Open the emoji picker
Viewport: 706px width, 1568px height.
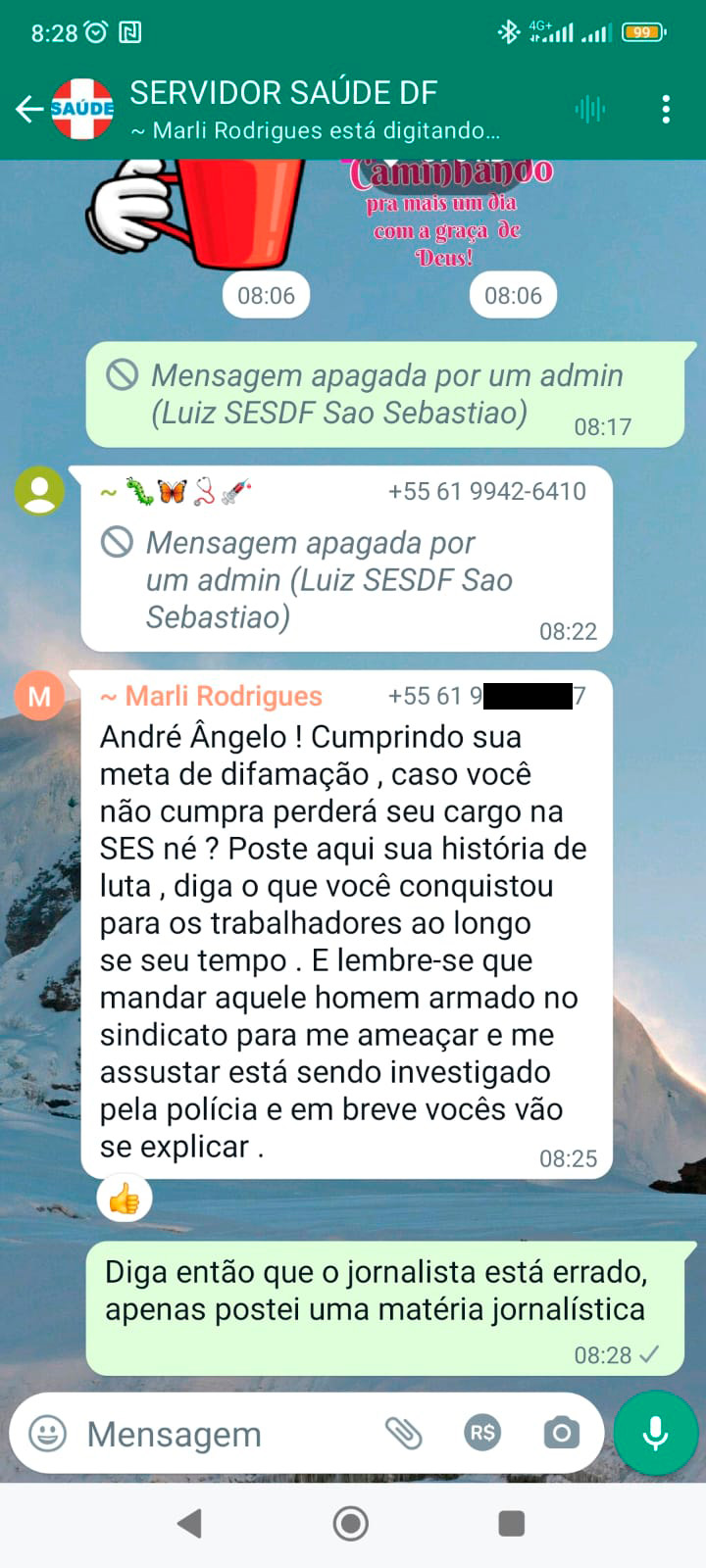coord(47,1434)
